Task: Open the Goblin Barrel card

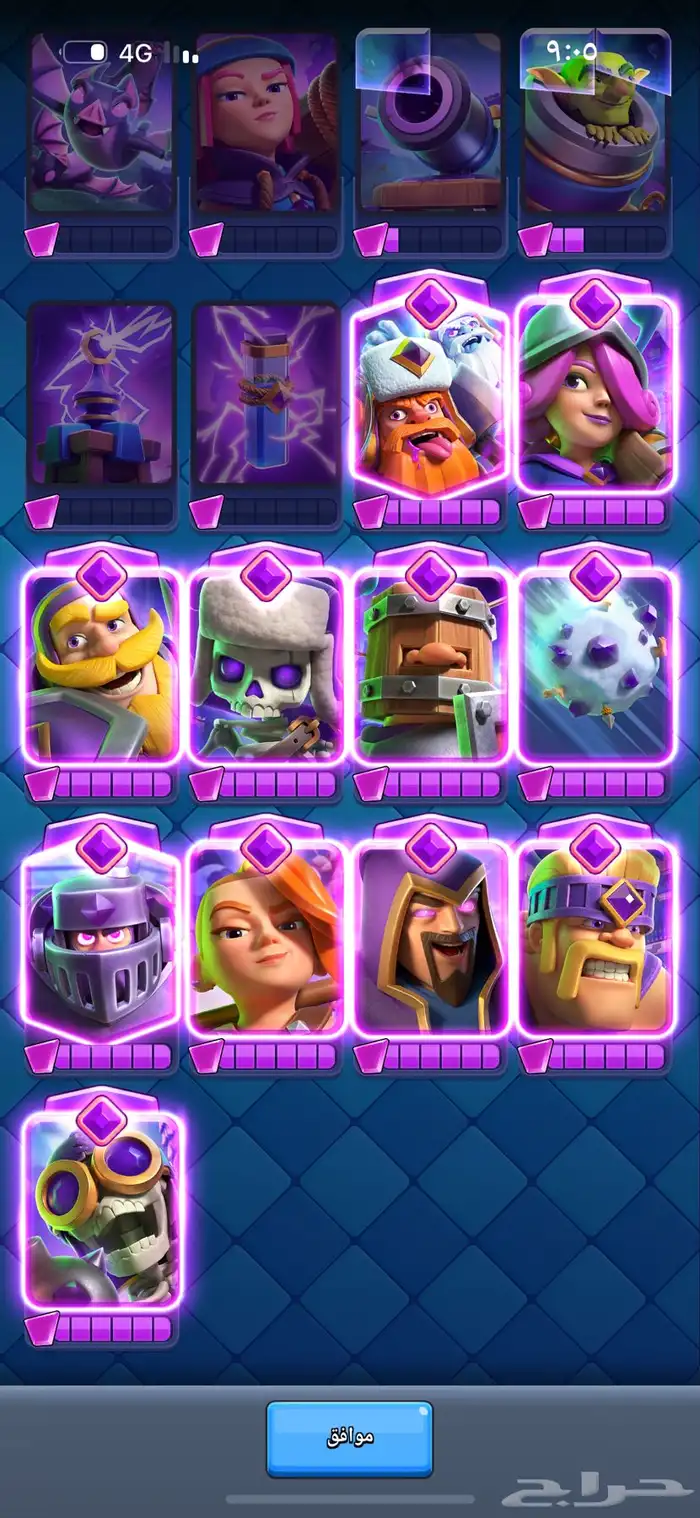Action: click(x=595, y=125)
